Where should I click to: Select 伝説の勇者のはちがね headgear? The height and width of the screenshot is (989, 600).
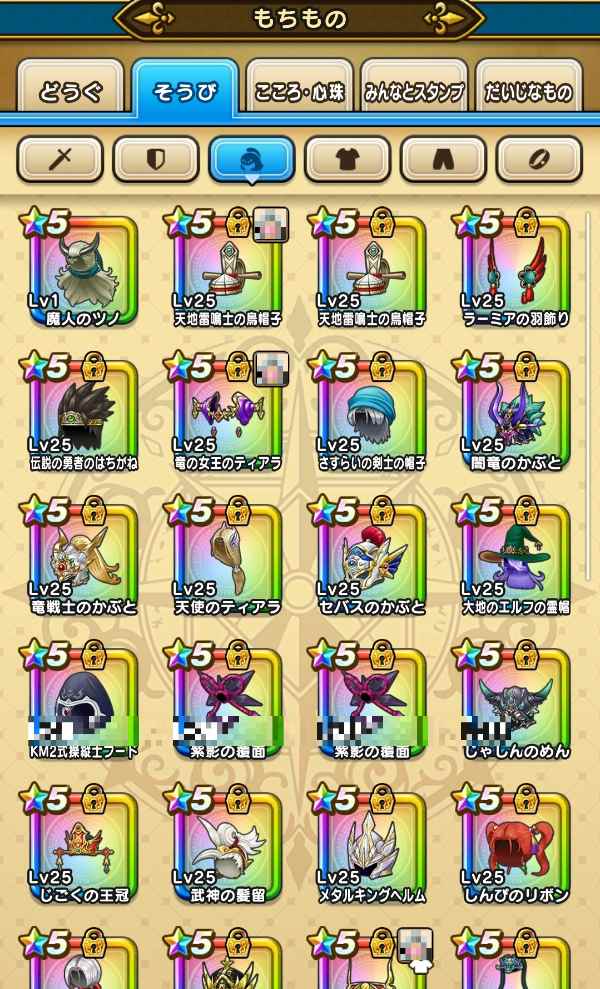tap(78, 414)
